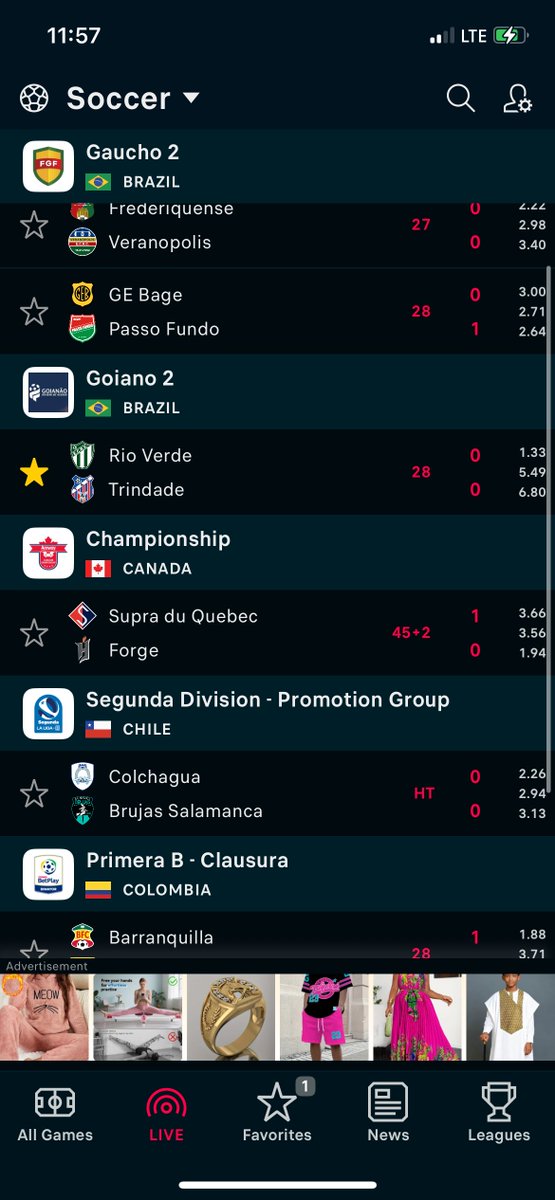This screenshot has height=1200, width=555.
Task: Switch to the Leagues tab
Action: [499, 1114]
